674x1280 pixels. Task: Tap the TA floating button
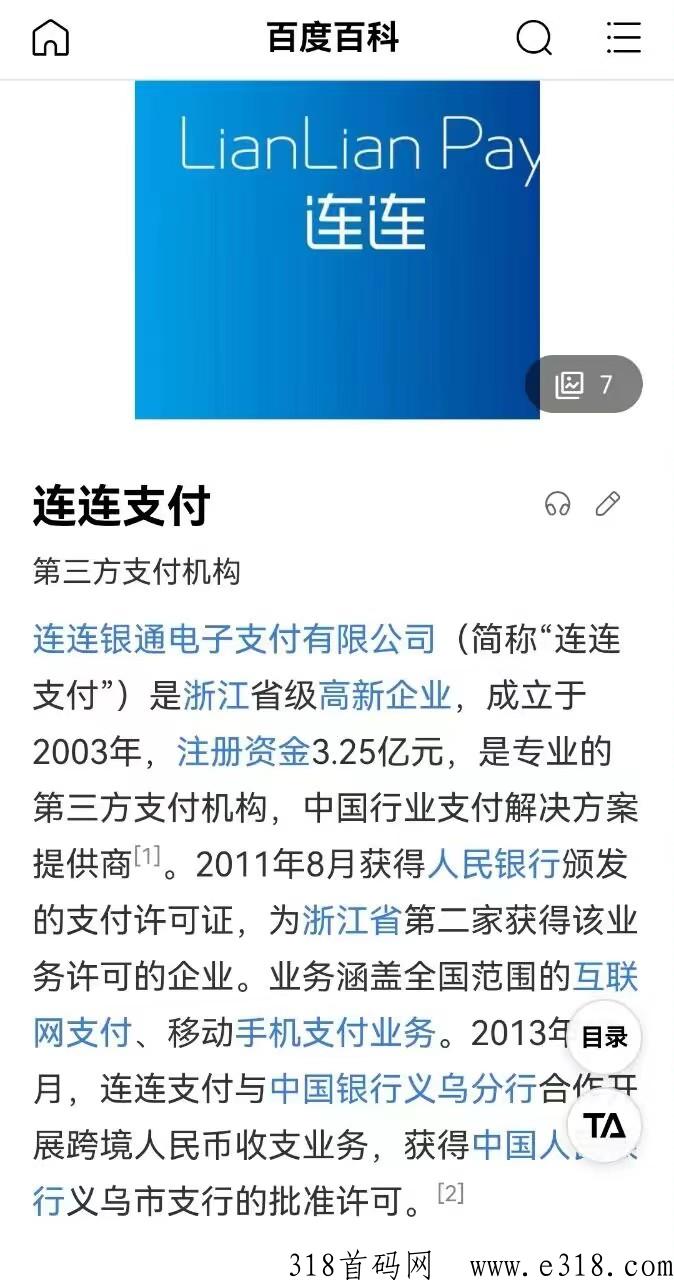click(x=604, y=1126)
